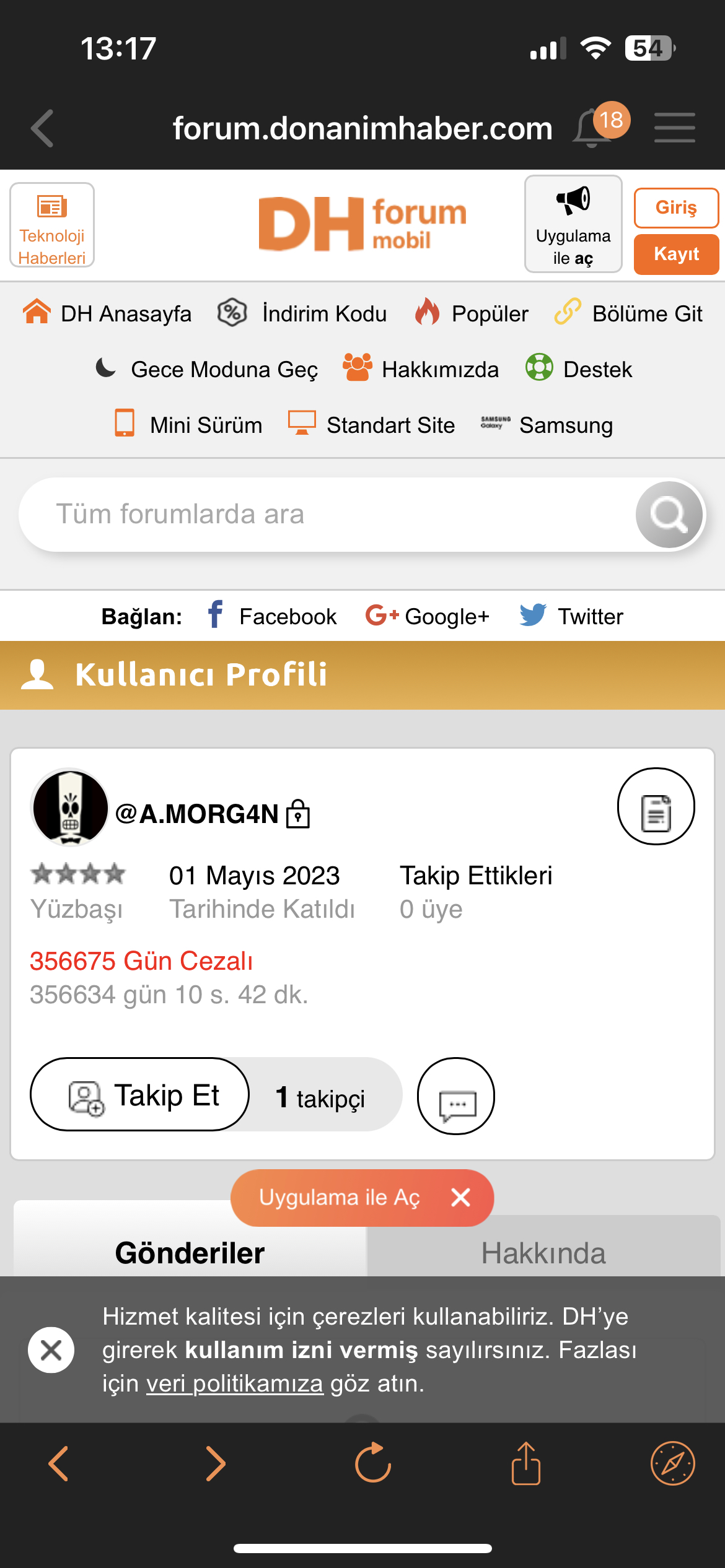725x1568 pixels.
Task: Go to DH Anasayfa
Action: [107, 313]
